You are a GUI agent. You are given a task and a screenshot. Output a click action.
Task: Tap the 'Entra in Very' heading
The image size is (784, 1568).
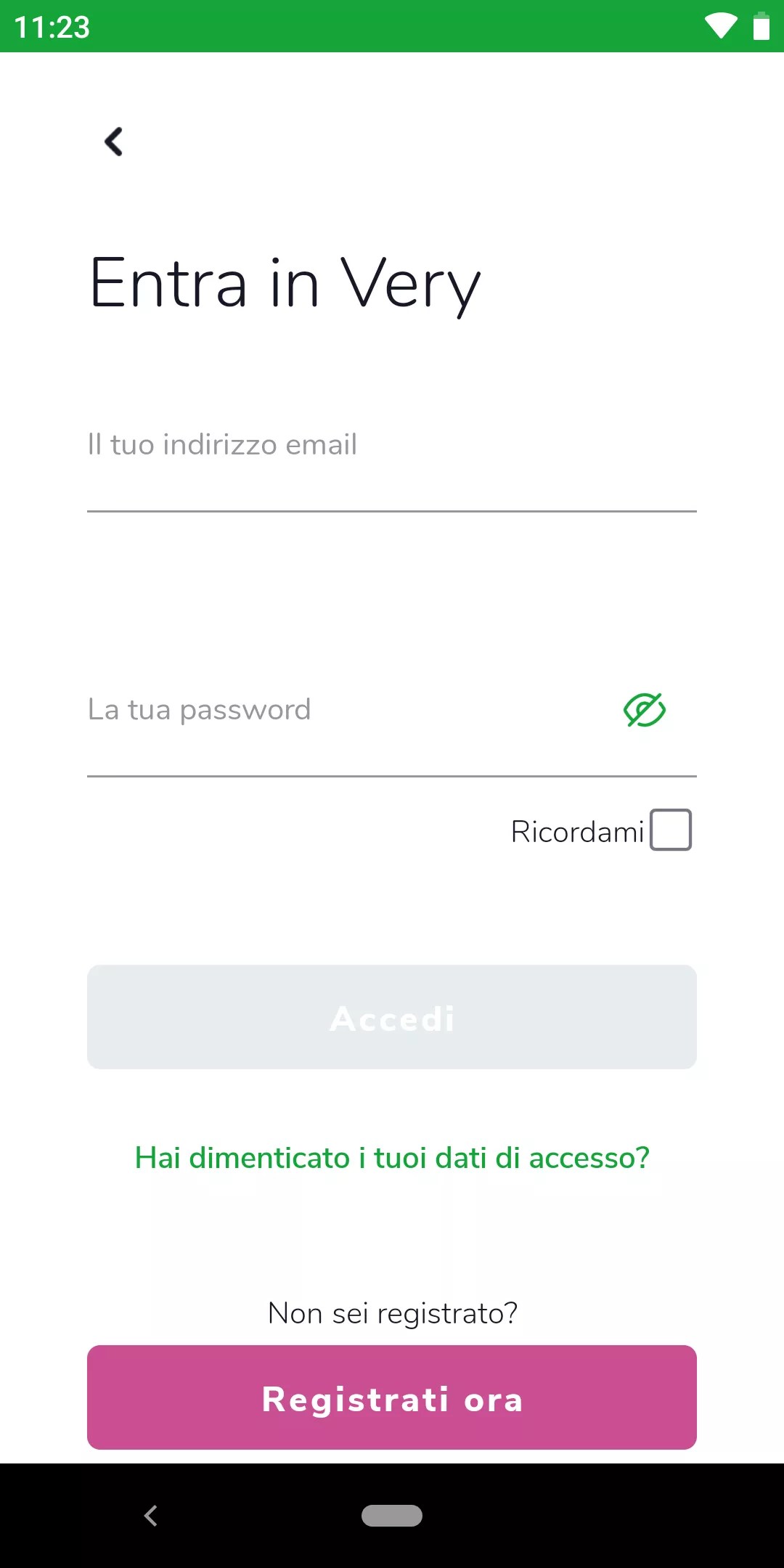point(284,283)
